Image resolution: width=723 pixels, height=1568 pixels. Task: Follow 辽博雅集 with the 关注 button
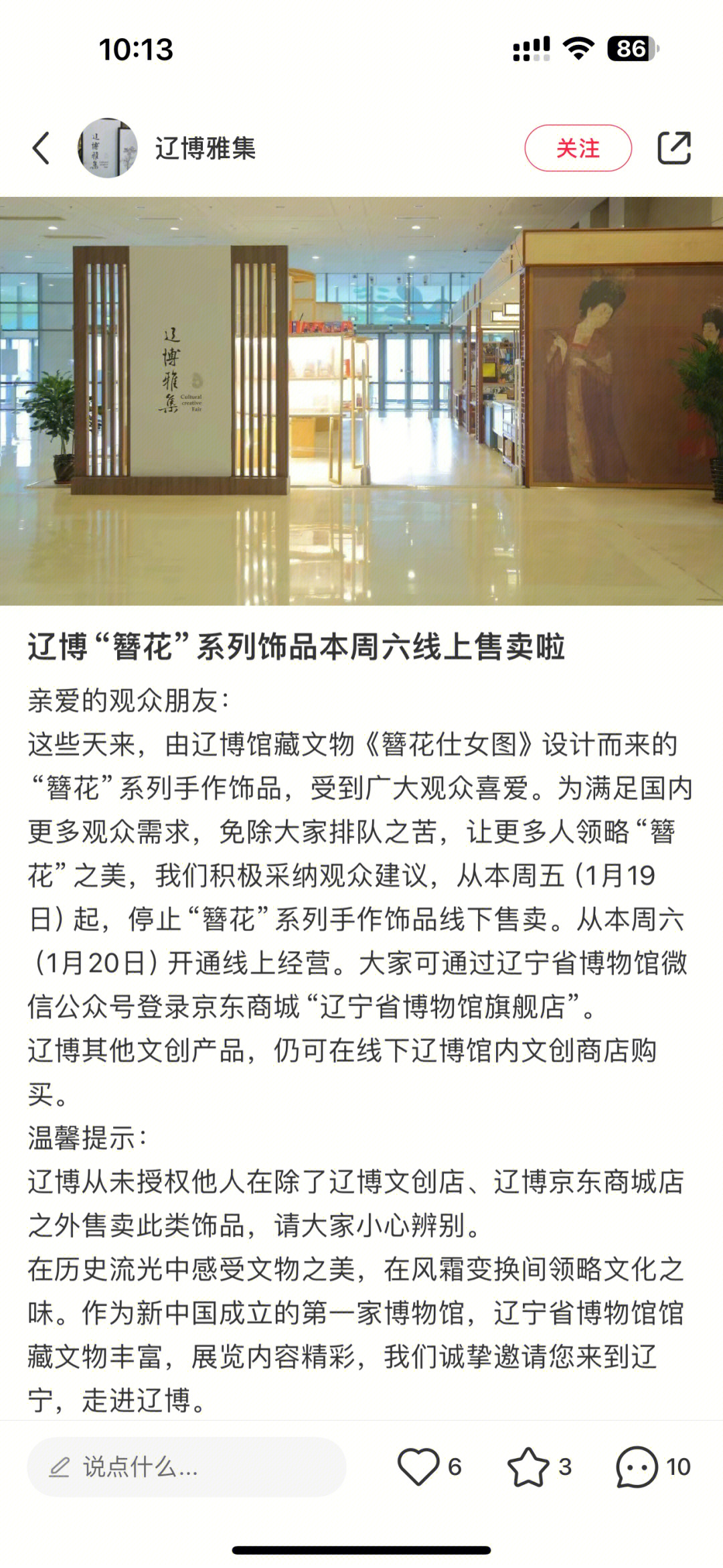click(578, 148)
